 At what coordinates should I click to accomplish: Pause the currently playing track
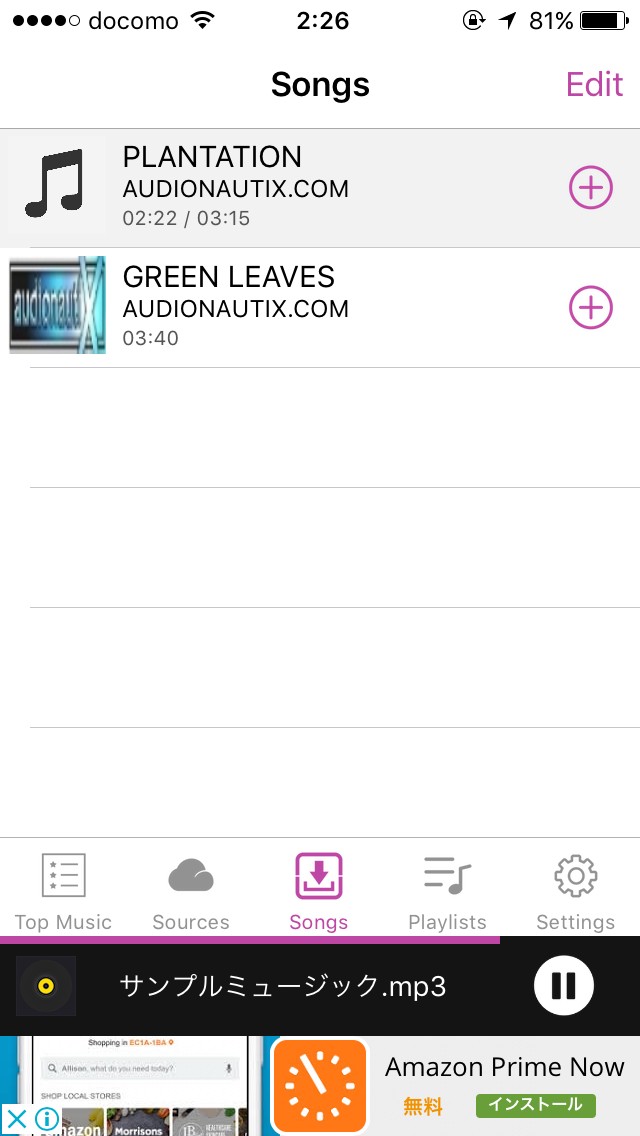pos(563,986)
